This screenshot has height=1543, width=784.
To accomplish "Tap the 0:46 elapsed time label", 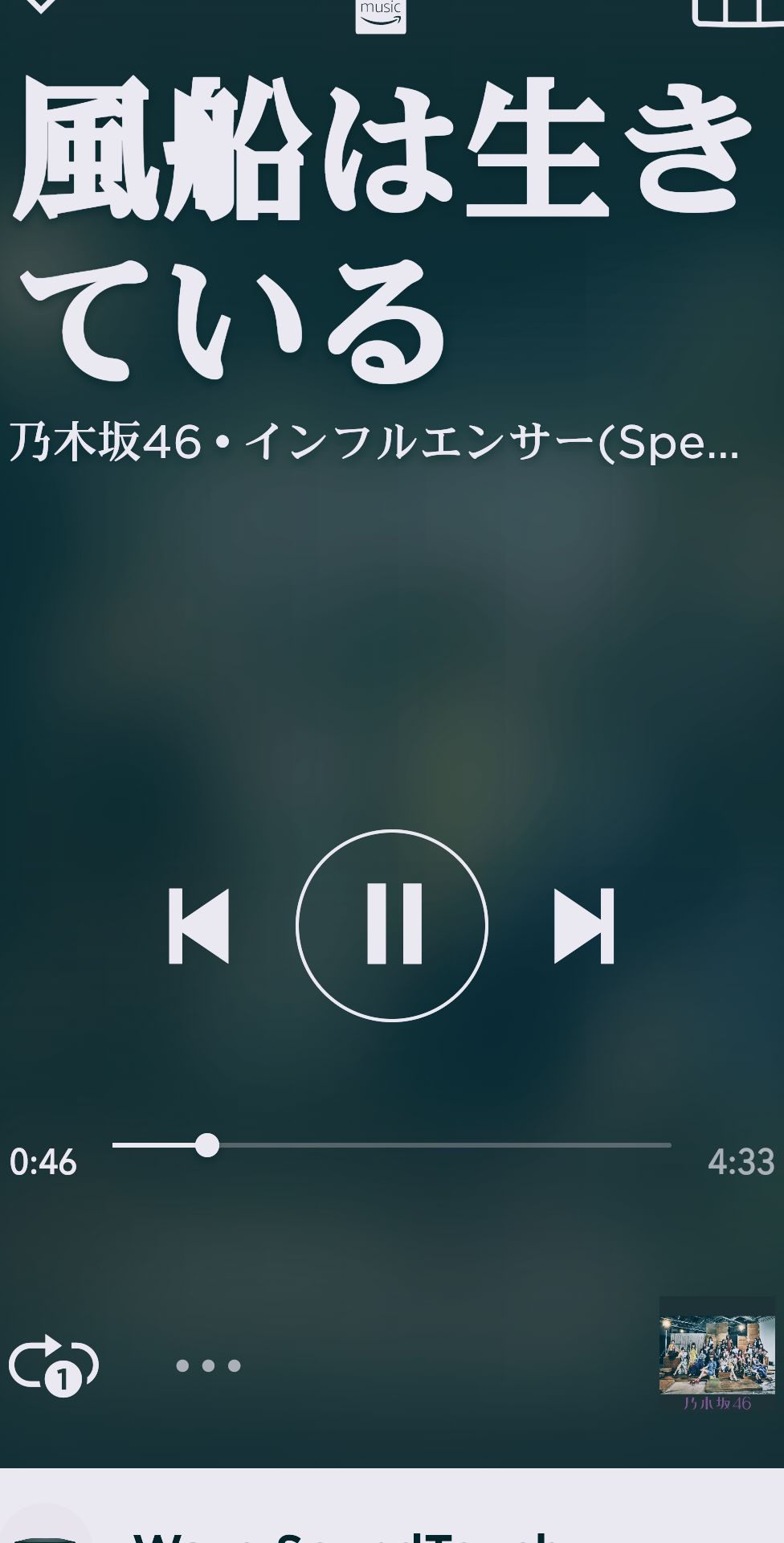I will [42, 1163].
